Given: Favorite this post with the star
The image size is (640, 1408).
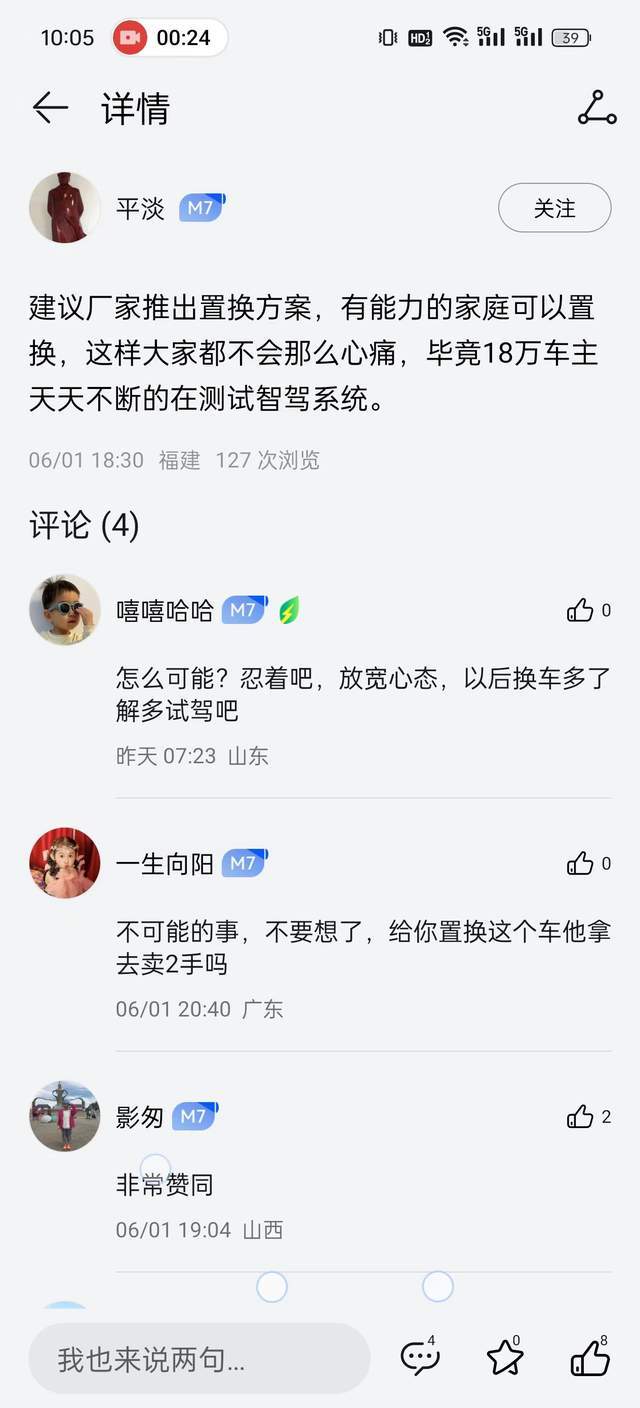Looking at the screenshot, I should point(505,1358).
